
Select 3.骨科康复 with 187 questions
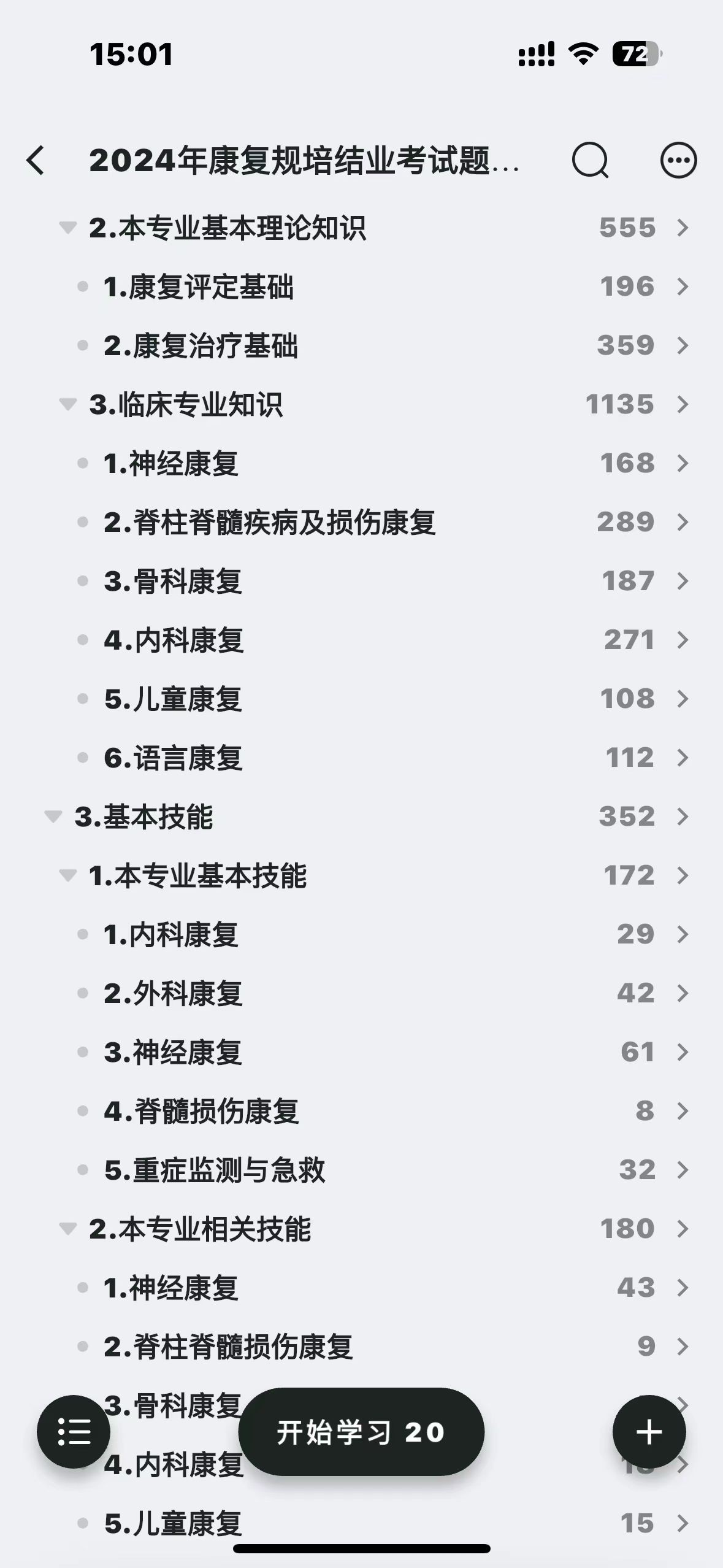pos(361,581)
